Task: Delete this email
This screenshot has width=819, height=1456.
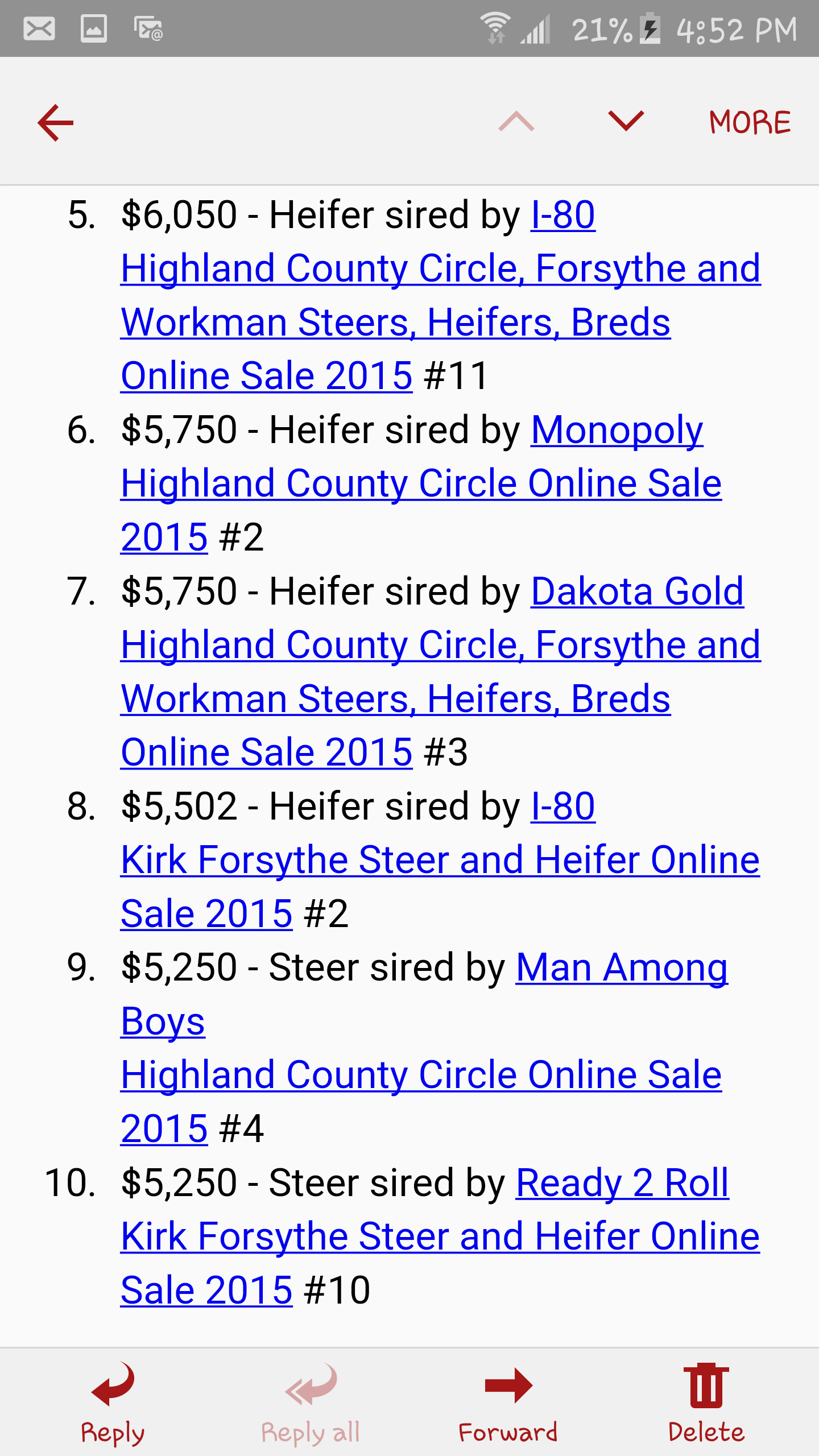Action: pyautogui.click(x=706, y=1403)
